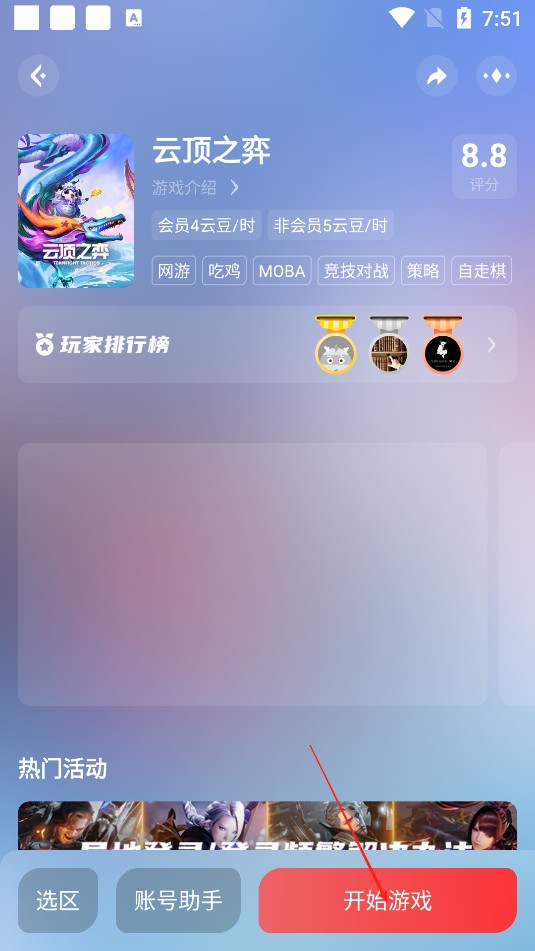Image resolution: width=535 pixels, height=951 pixels.
Task: Open 游戏介绍 game introduction
Action: pos(195,187)
